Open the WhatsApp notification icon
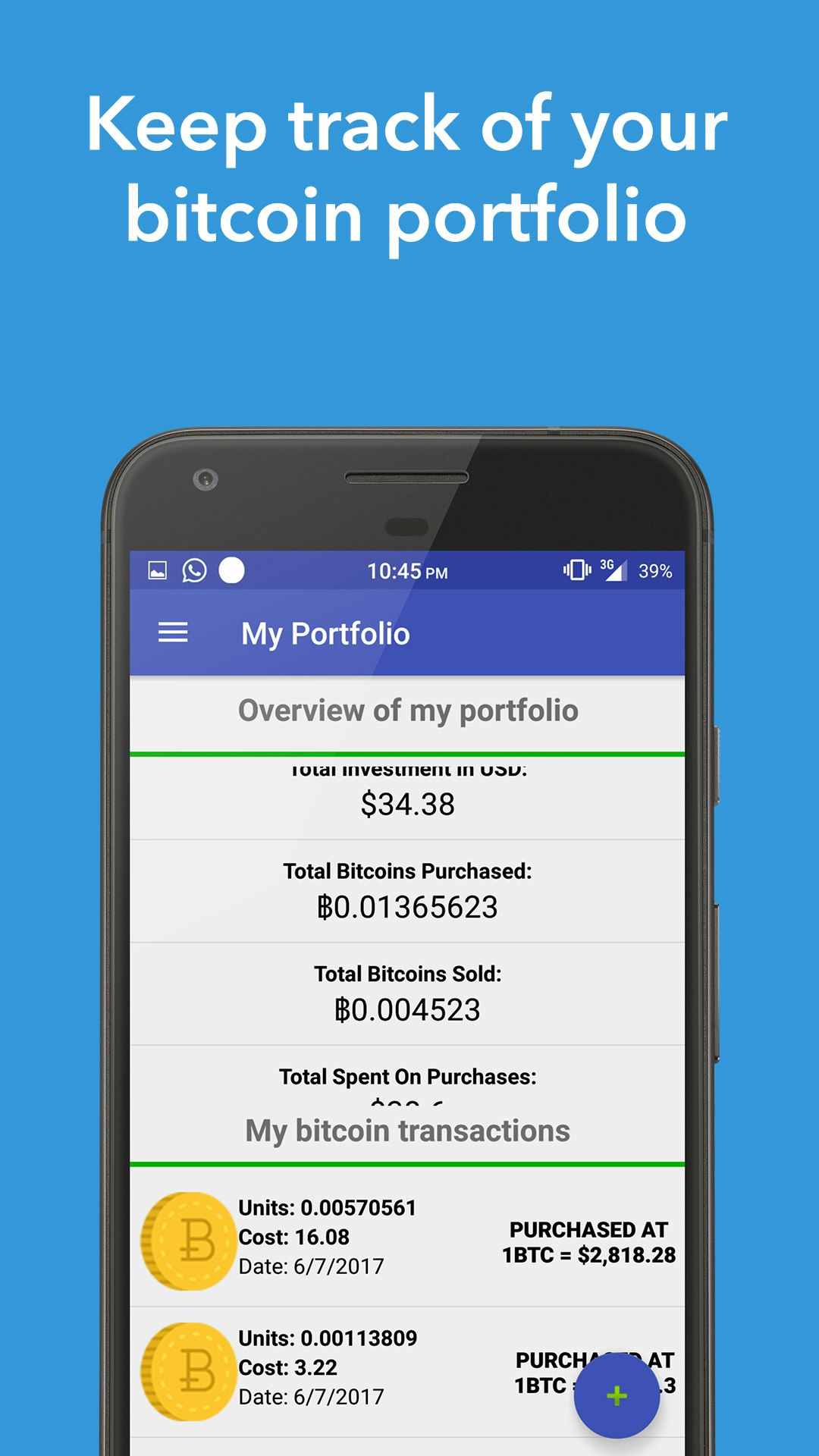The width and height of the screenshot is (819, 1456). coord(195,571)
